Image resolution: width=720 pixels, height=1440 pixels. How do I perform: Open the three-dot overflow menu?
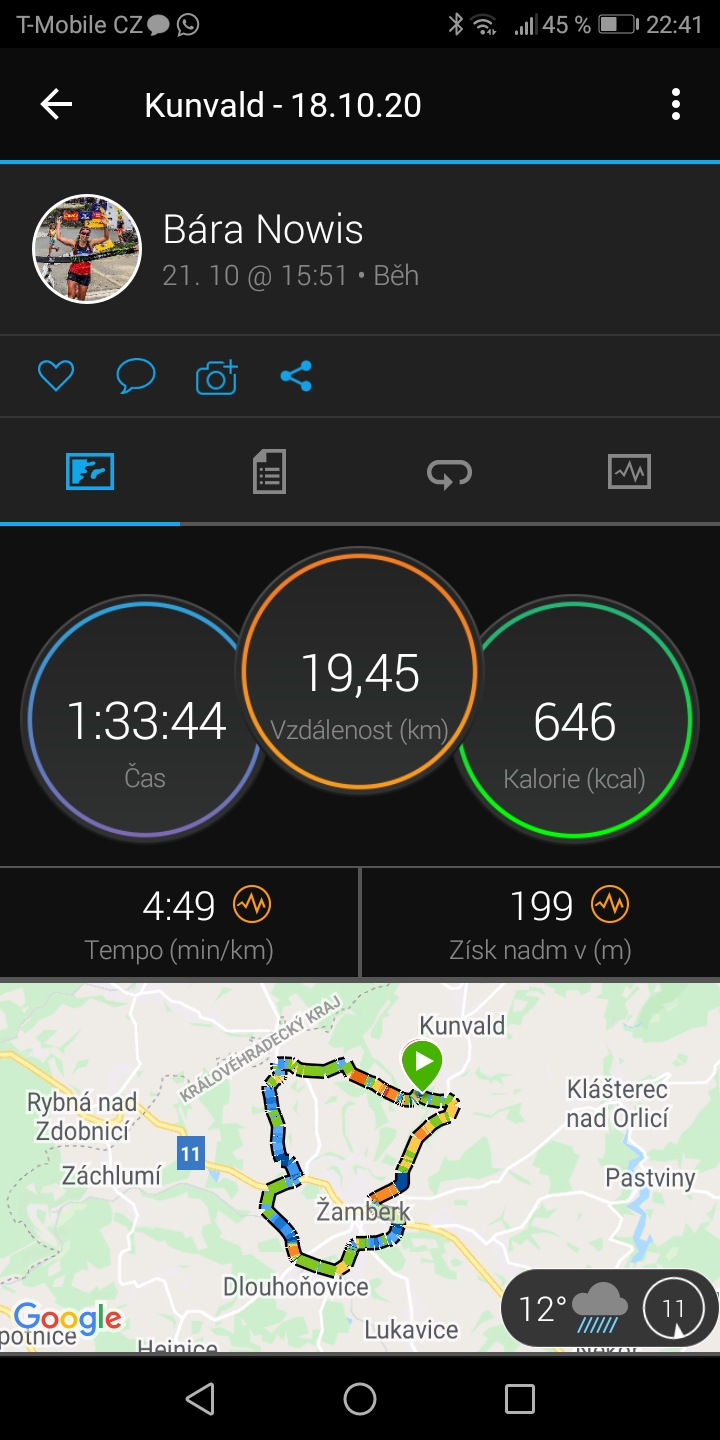(676, 104)
